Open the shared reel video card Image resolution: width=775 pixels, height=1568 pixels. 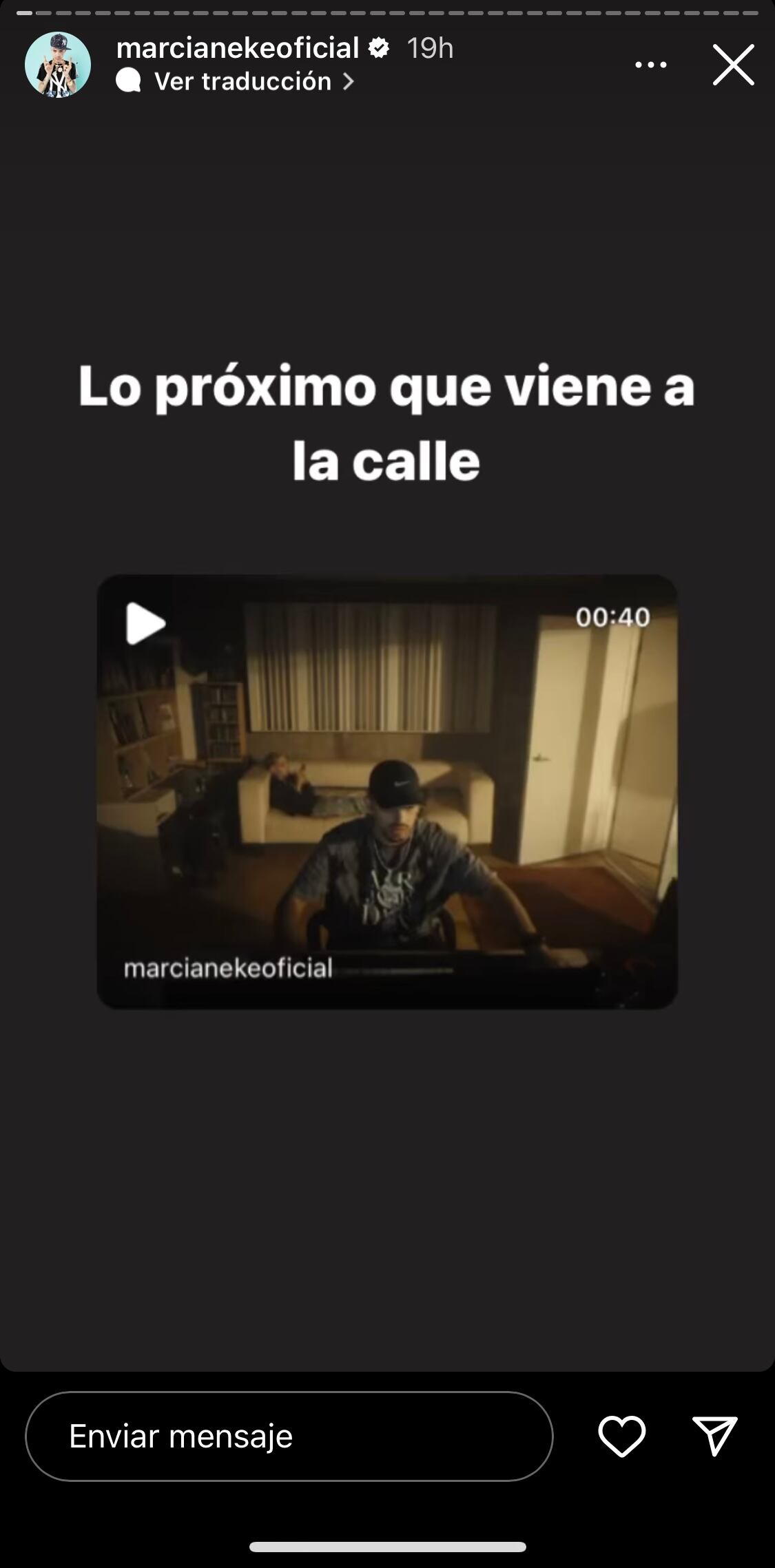click(x=387, y=792)
